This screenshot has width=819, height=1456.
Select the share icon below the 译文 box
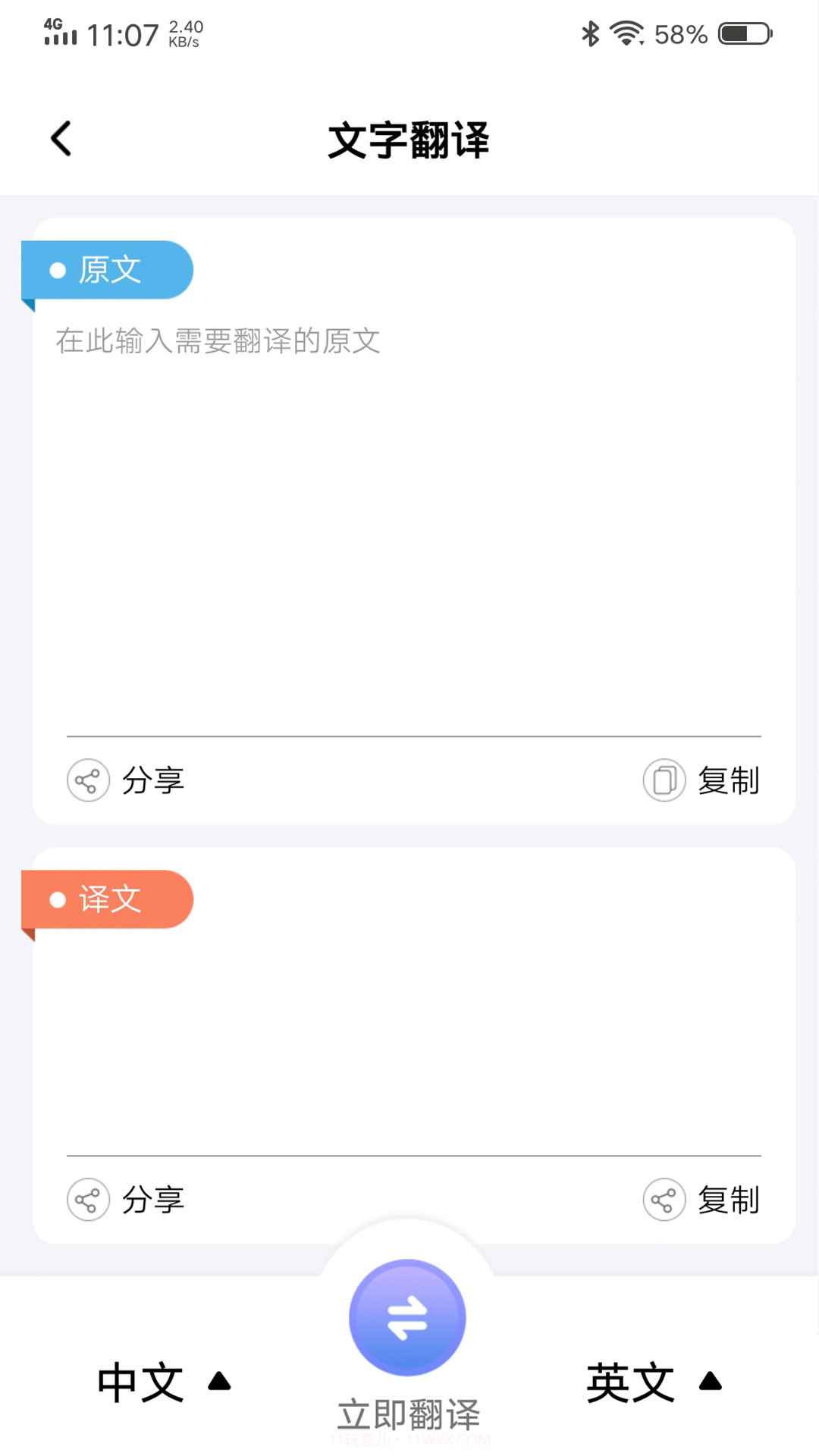[x=88, y=1200]
